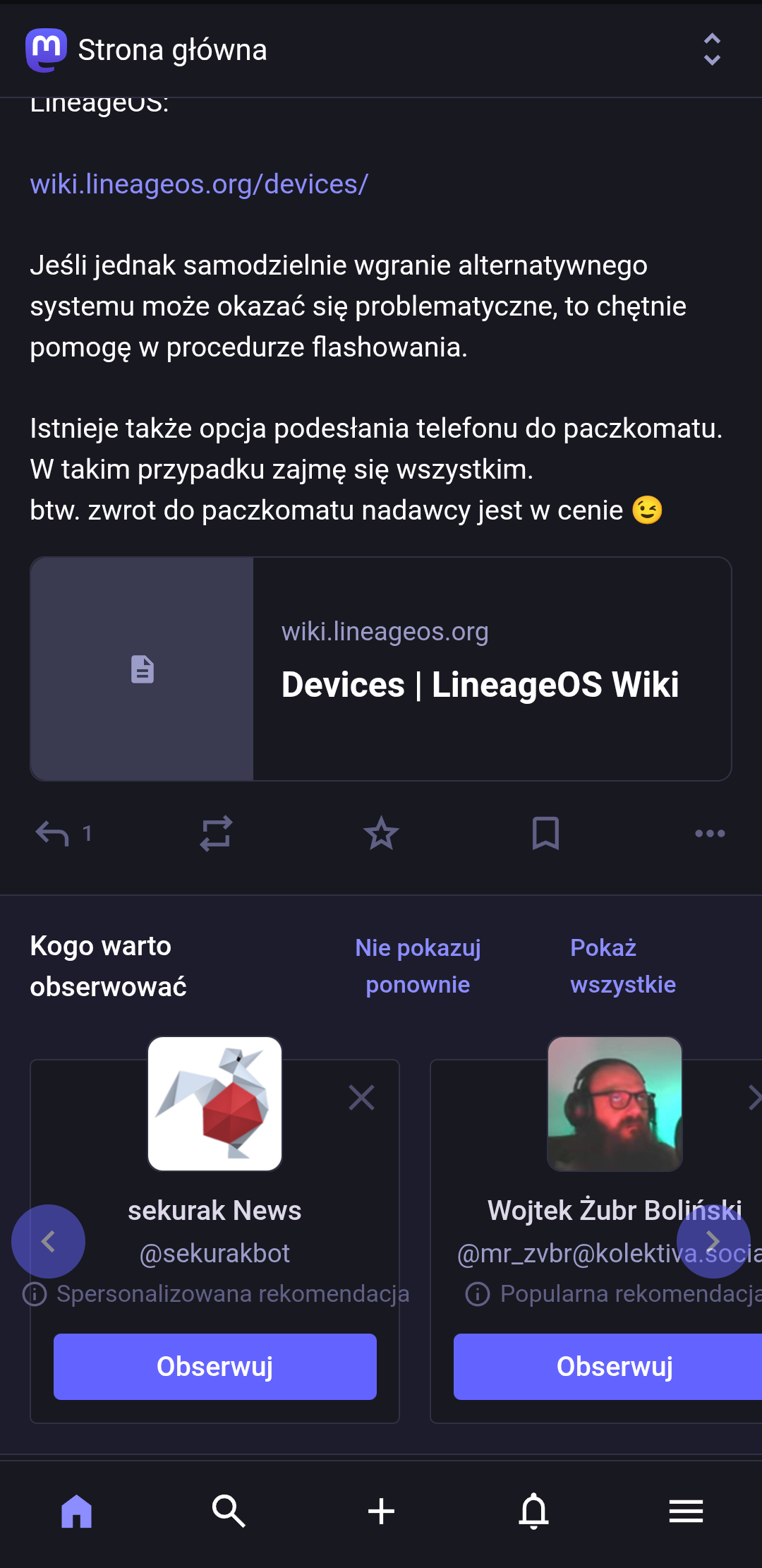The image size is (762, 1568).
Task: Open the post's three-dot more menu
Action: (709, 834)
